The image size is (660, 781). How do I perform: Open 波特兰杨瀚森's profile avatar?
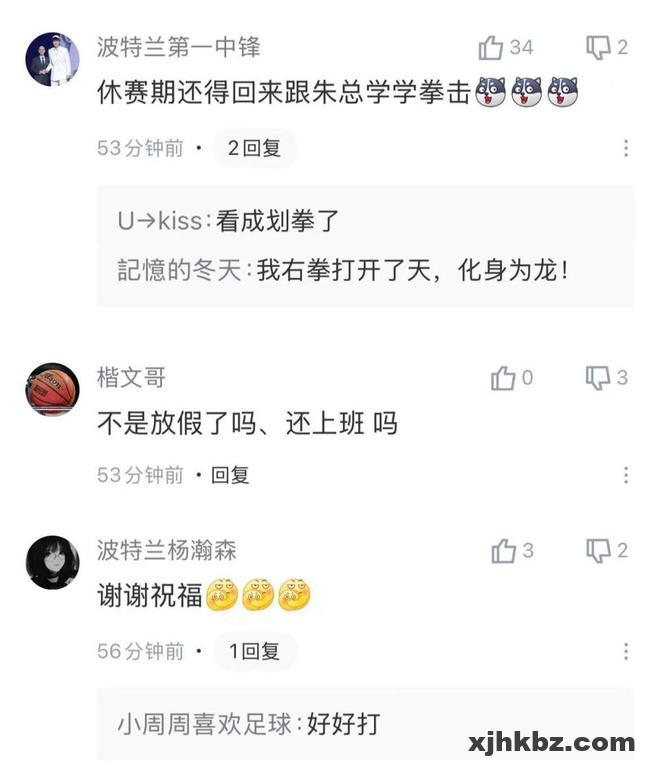click(52, 562)
